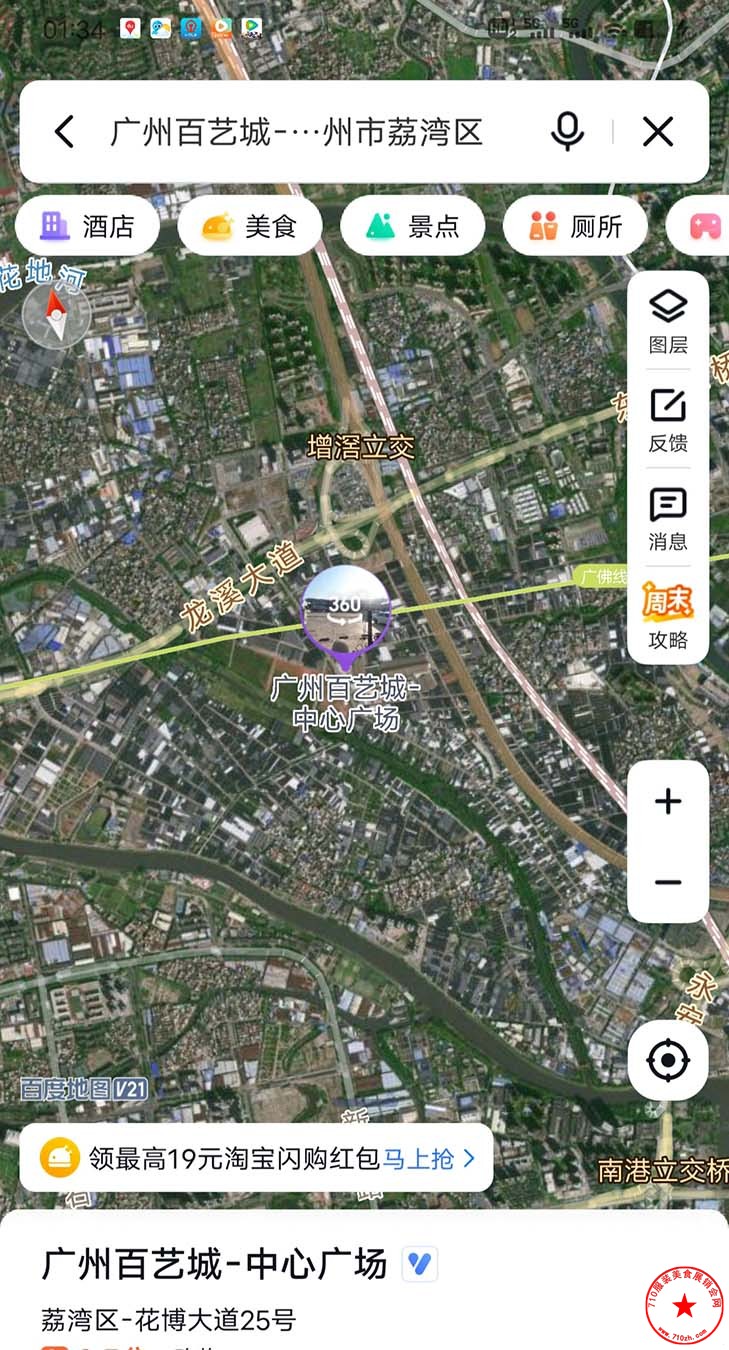This screenshot has height=1350, width=729.
Task: Select the 厕所 category chip
Action: 575,226
